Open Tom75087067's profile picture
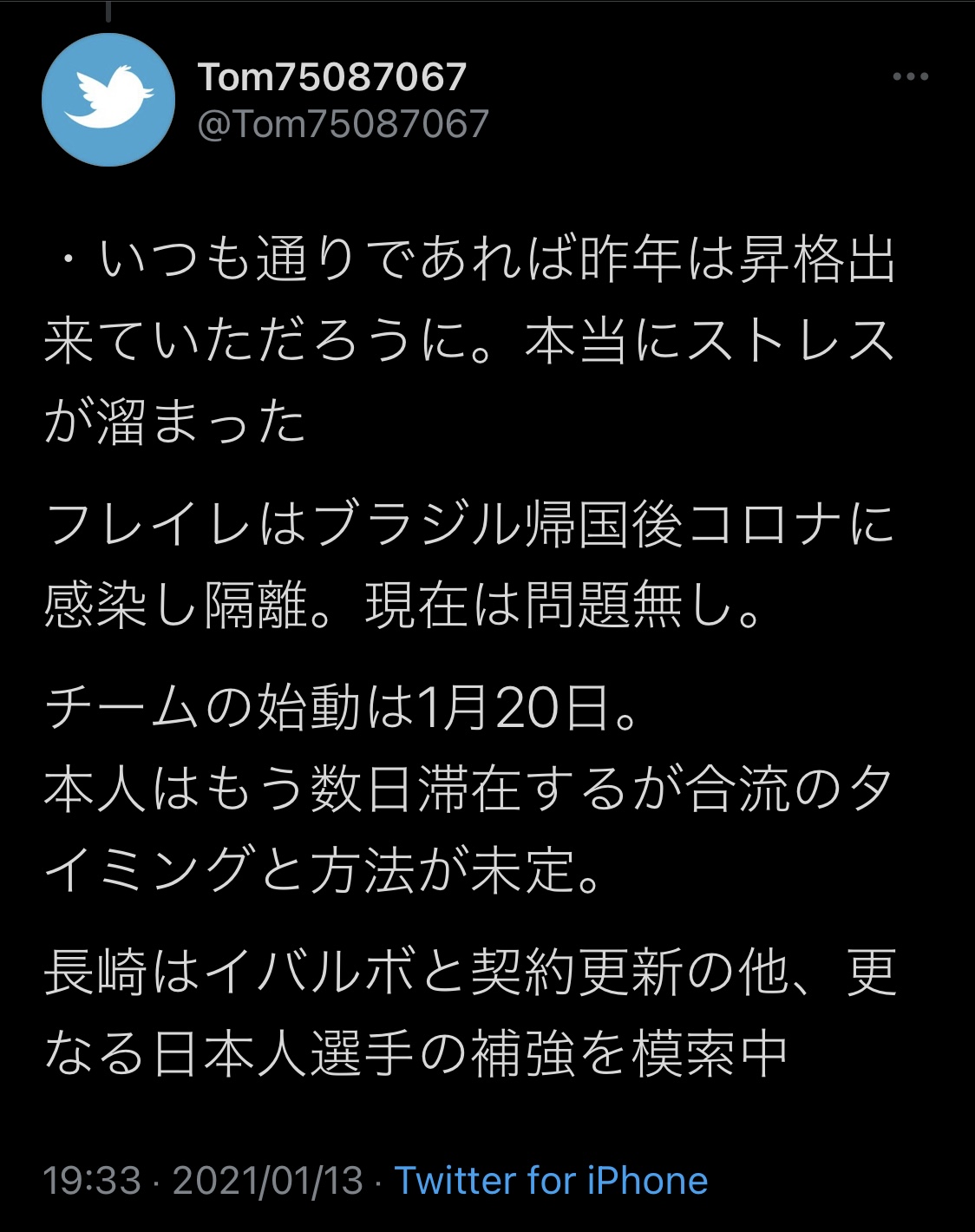Viewport: 975px width, 1232px height. (x=108, y=100)
